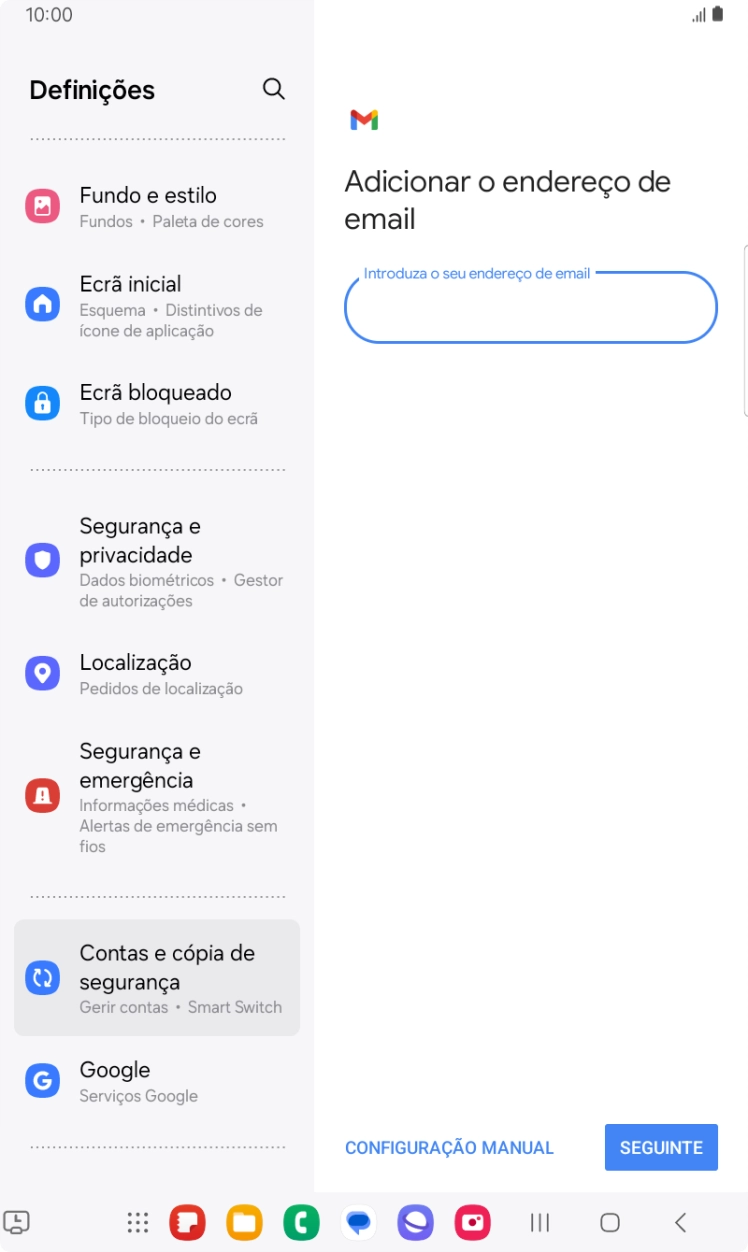Open Ecrã bloqueado settings

tap(155, 403)
